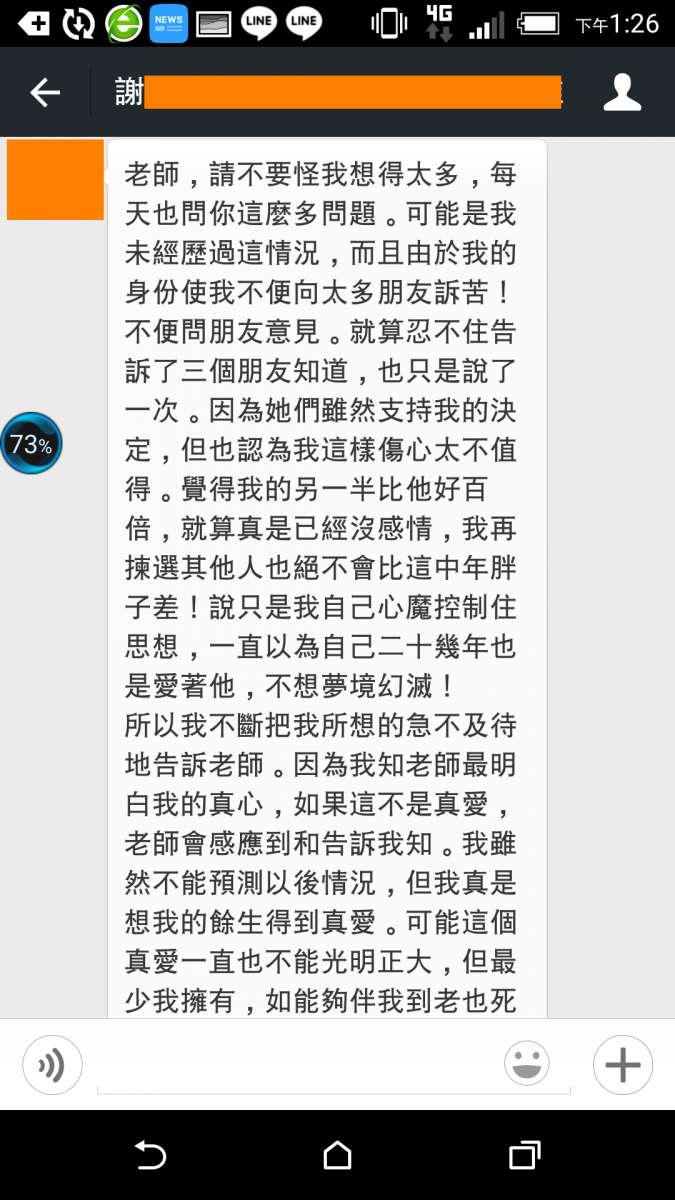
Task: Open the contact profile icon
Action: pyautogui.click(x=622, y=92)
